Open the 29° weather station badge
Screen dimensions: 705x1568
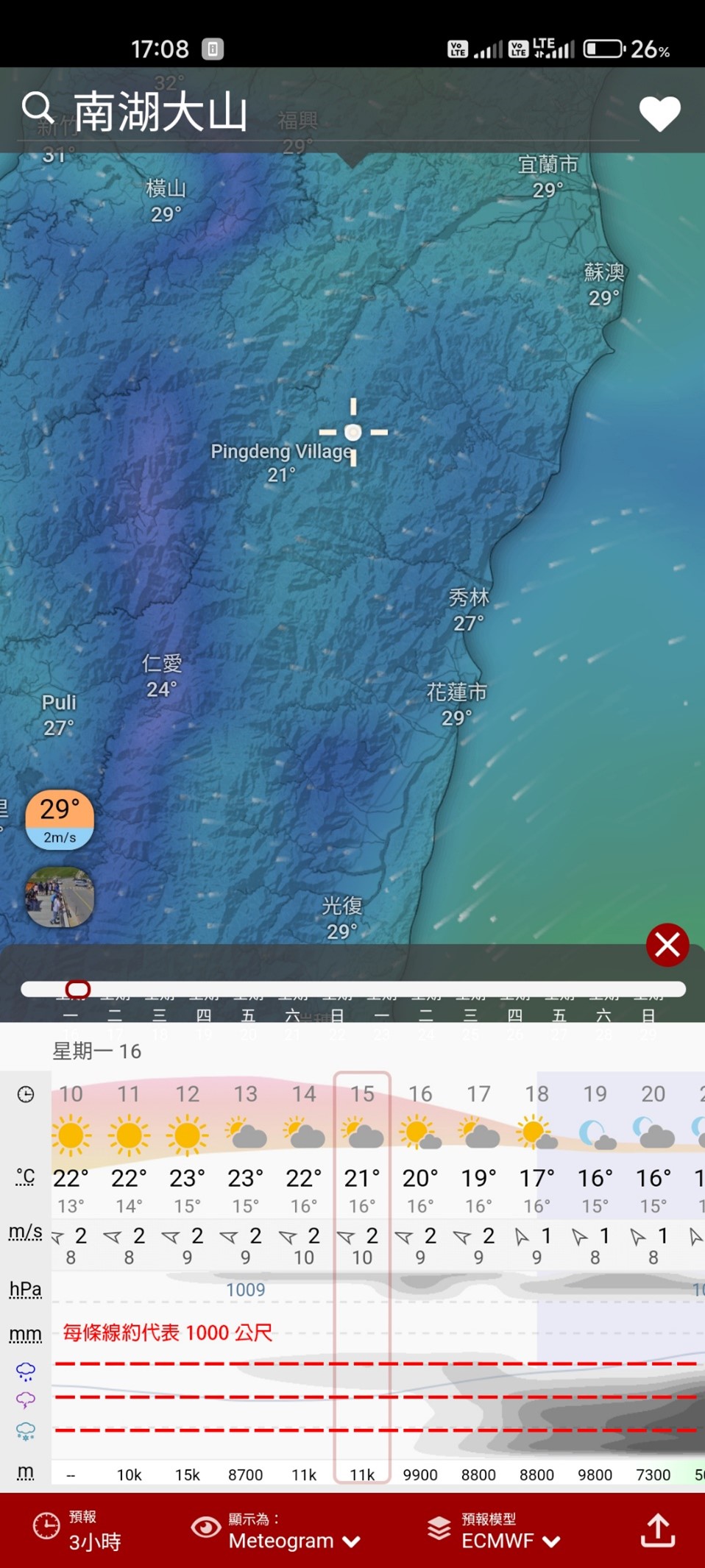[x=60, y=820]
